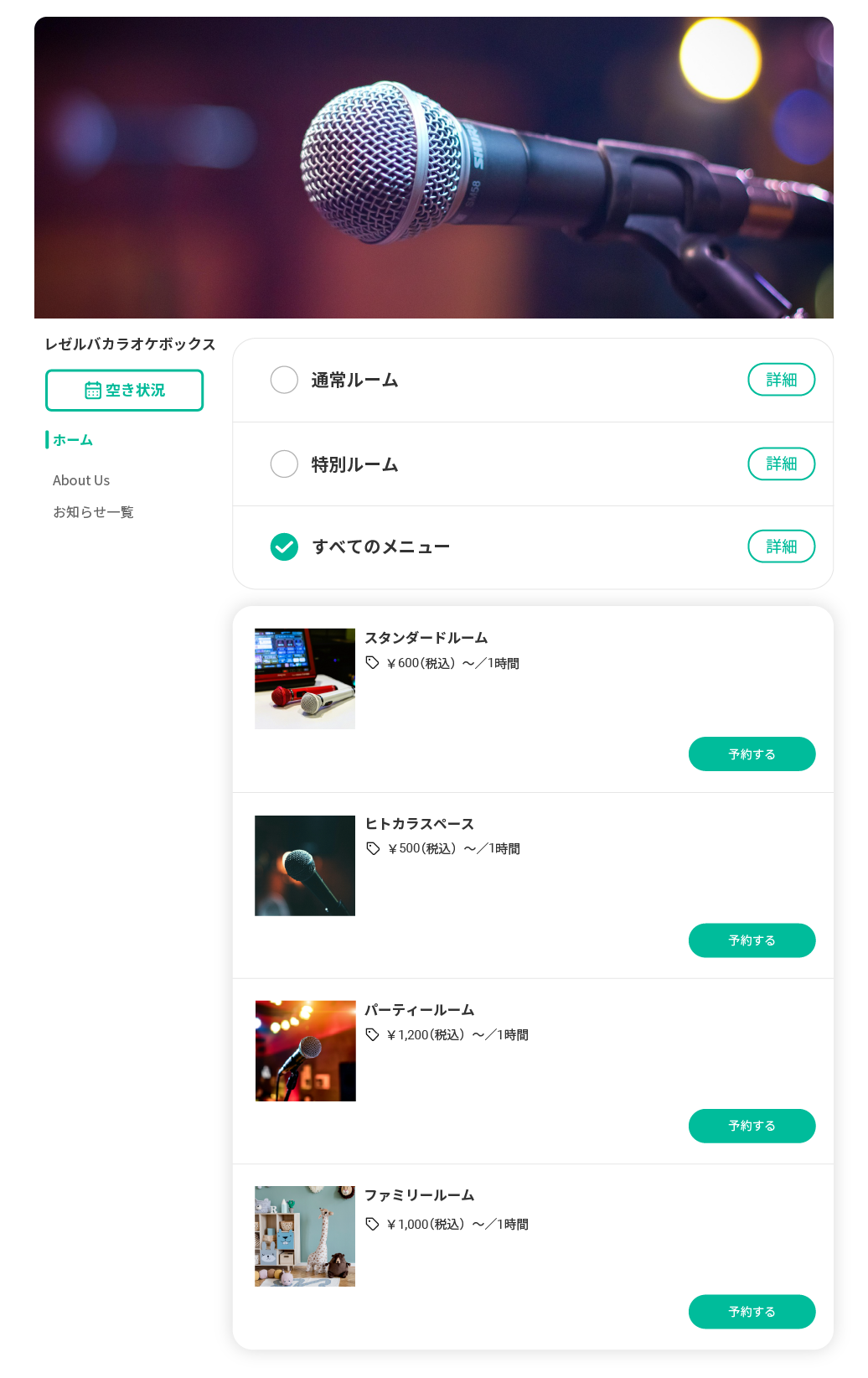Reserve the スタンダードルーム
Viewport: 868px width, 1378px height.
(x=752, y=754)
